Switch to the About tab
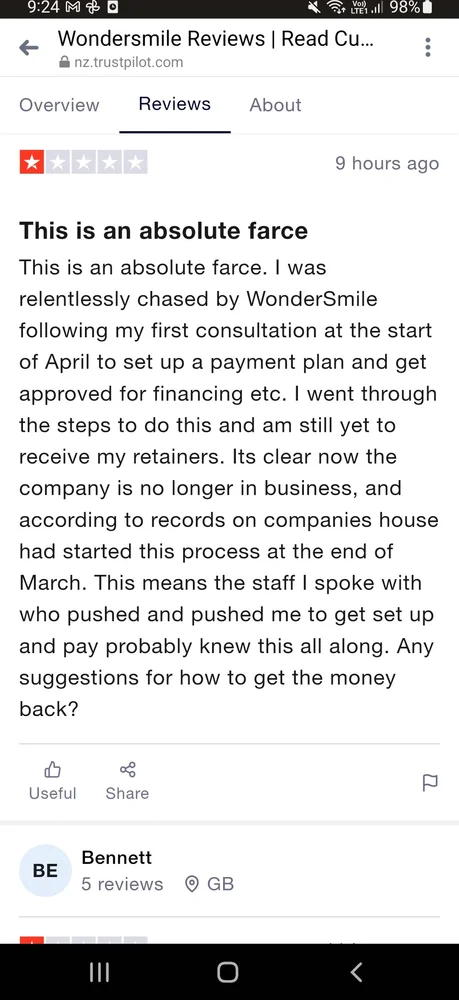The image size is (459, 1000). point(275,105)
